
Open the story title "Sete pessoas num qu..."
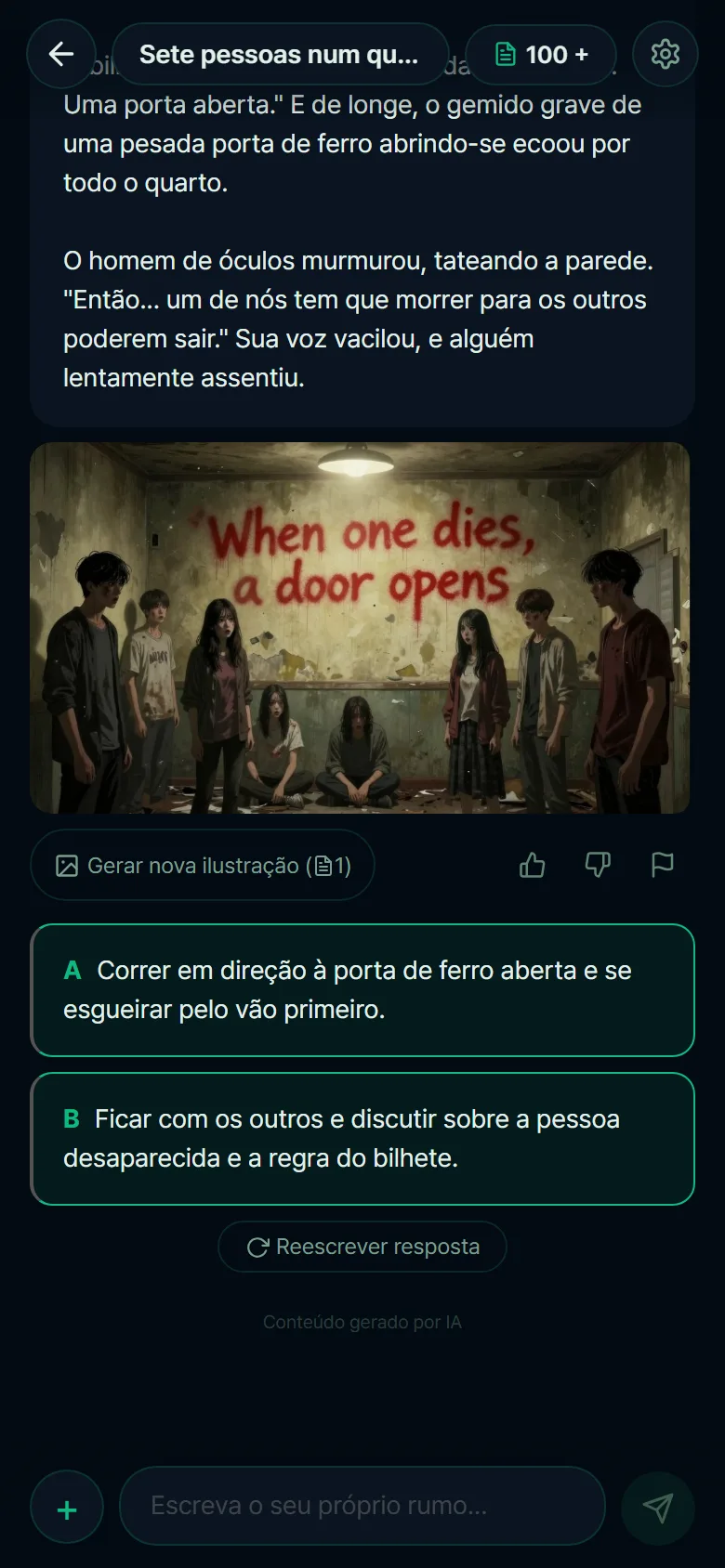pos(280,55)
